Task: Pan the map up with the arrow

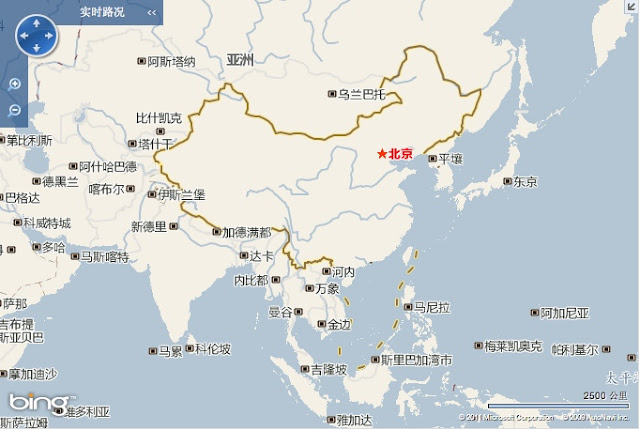Action: coord(36,21)
